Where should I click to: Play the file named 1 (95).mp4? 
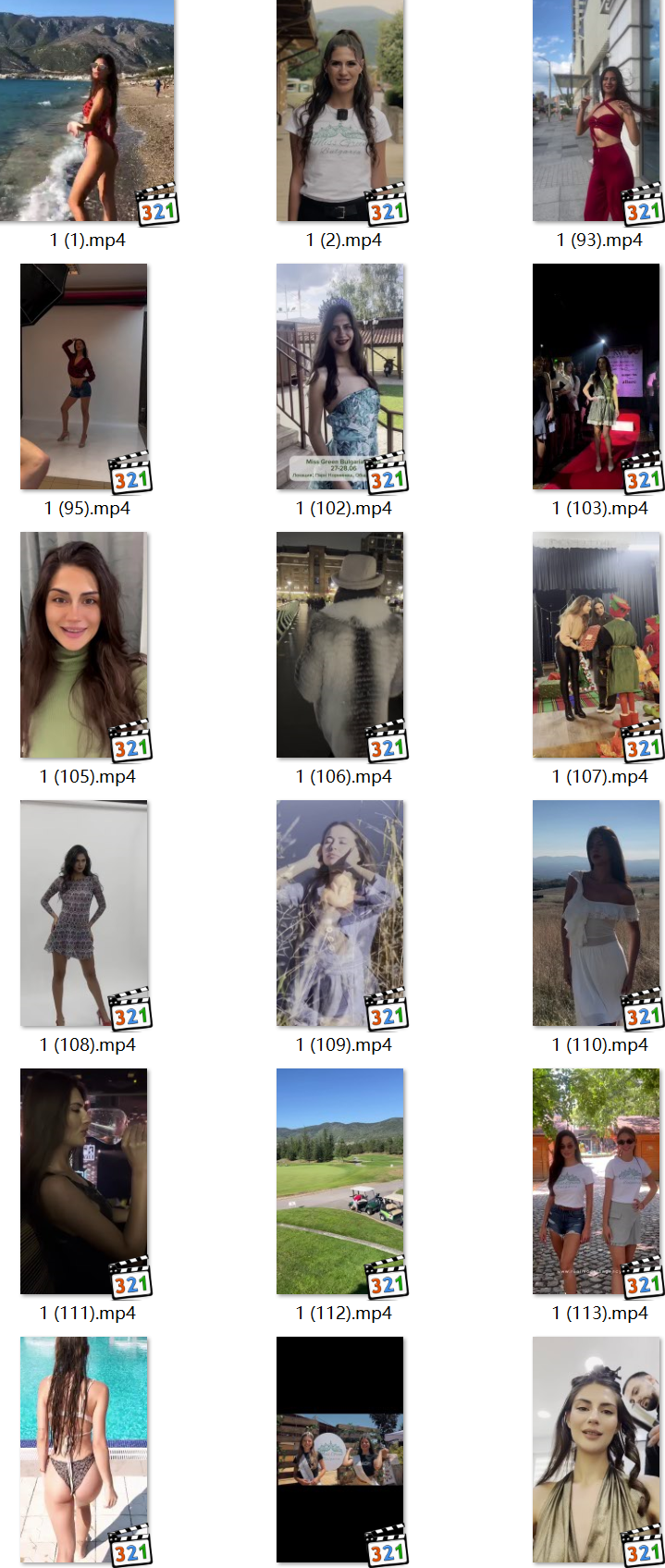click(x=83, y=376)
